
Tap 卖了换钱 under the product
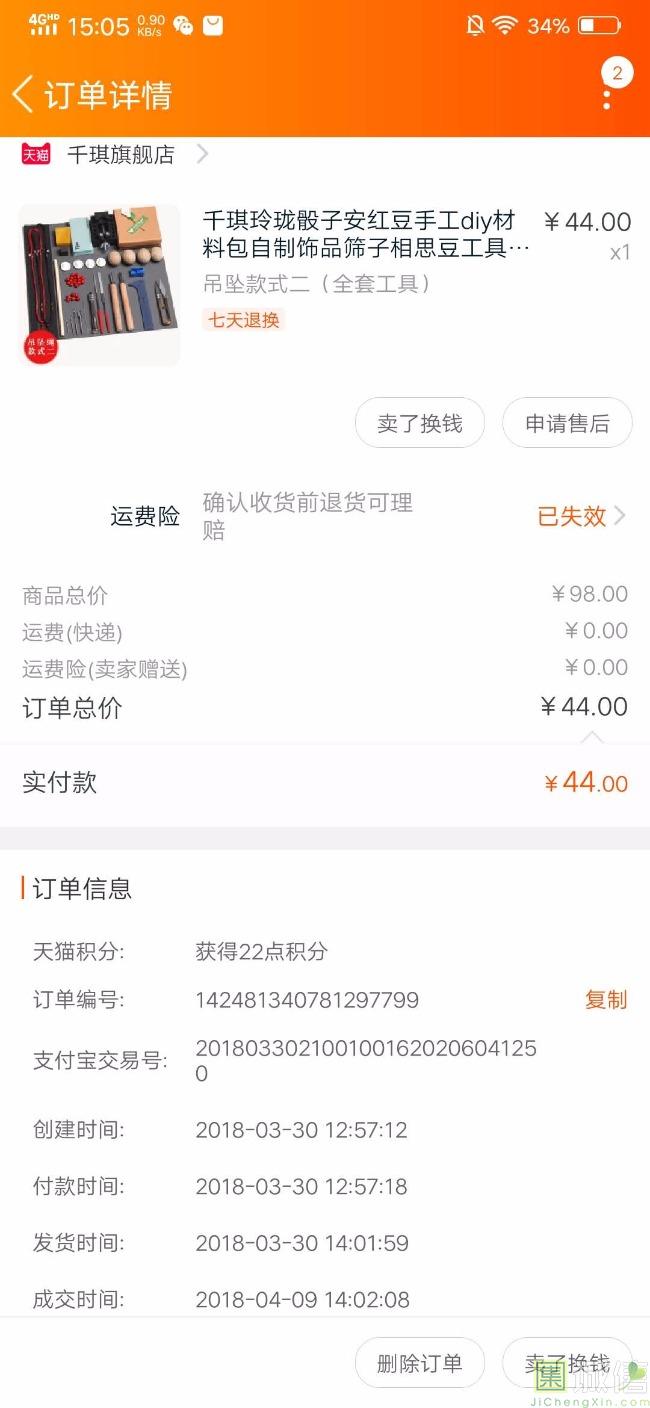[x=420, y=423]
